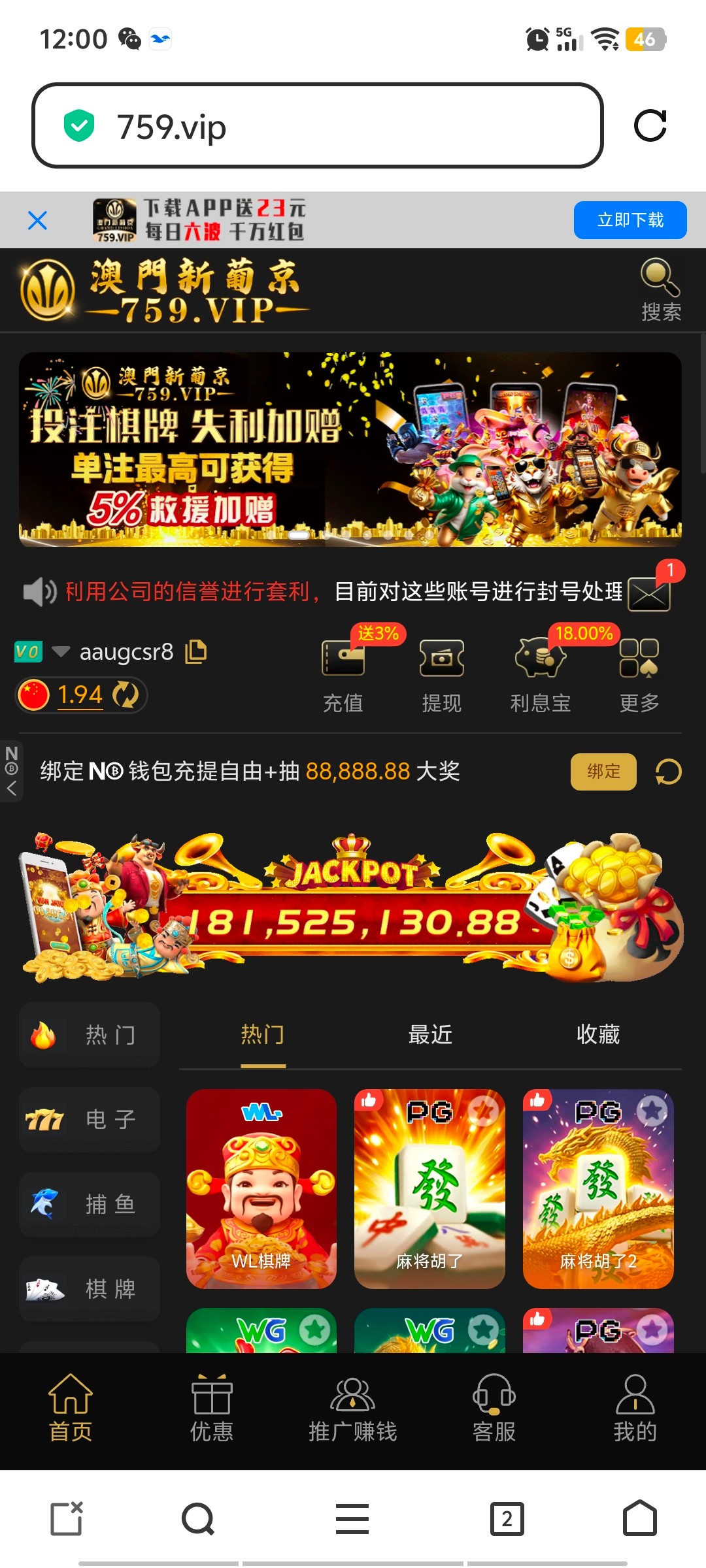Screen dimensions: 706x1568
Task: Switch to the 最近 tab
Action: tap(430, 1035)
